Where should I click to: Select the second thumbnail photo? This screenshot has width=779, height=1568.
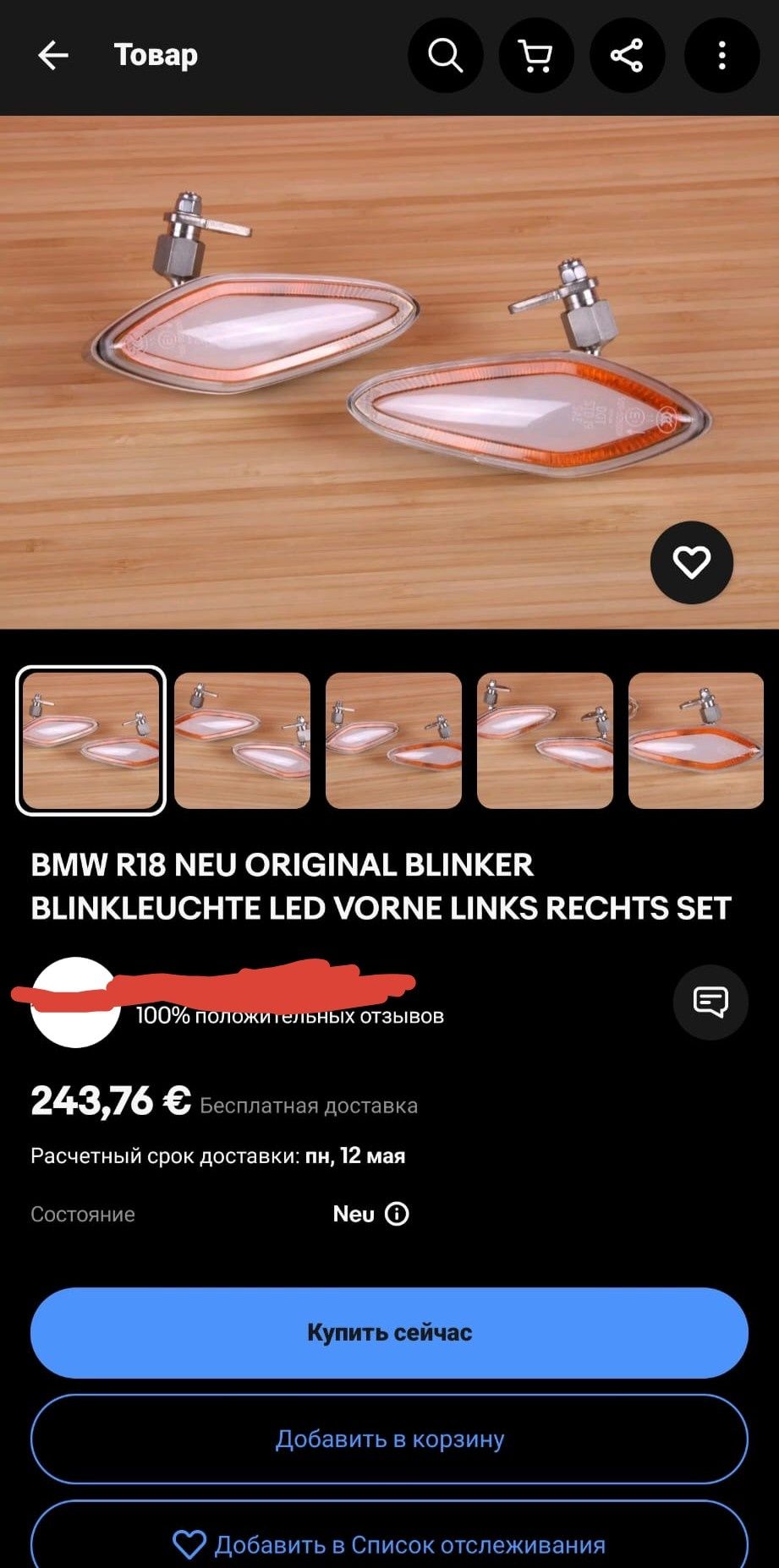(242, 740)
